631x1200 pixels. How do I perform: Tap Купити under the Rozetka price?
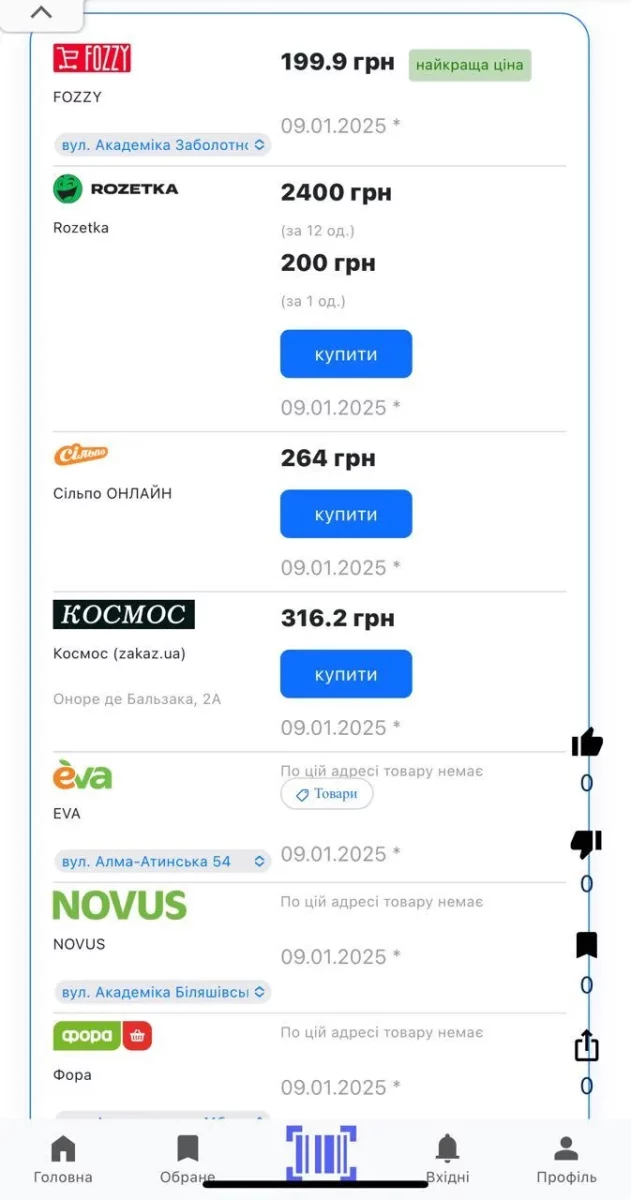pos(346,354)
